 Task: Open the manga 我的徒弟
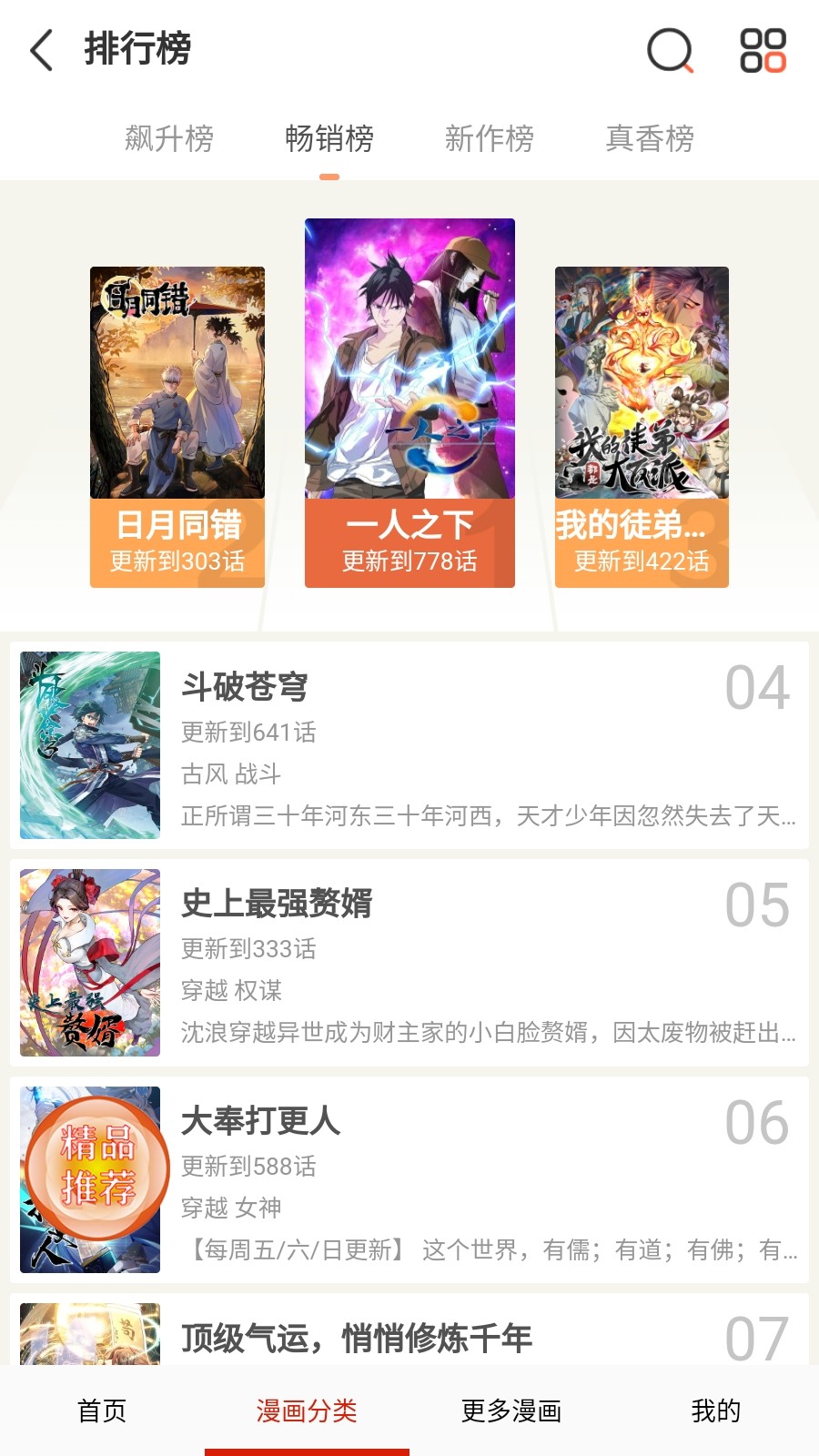pos(642,400)
